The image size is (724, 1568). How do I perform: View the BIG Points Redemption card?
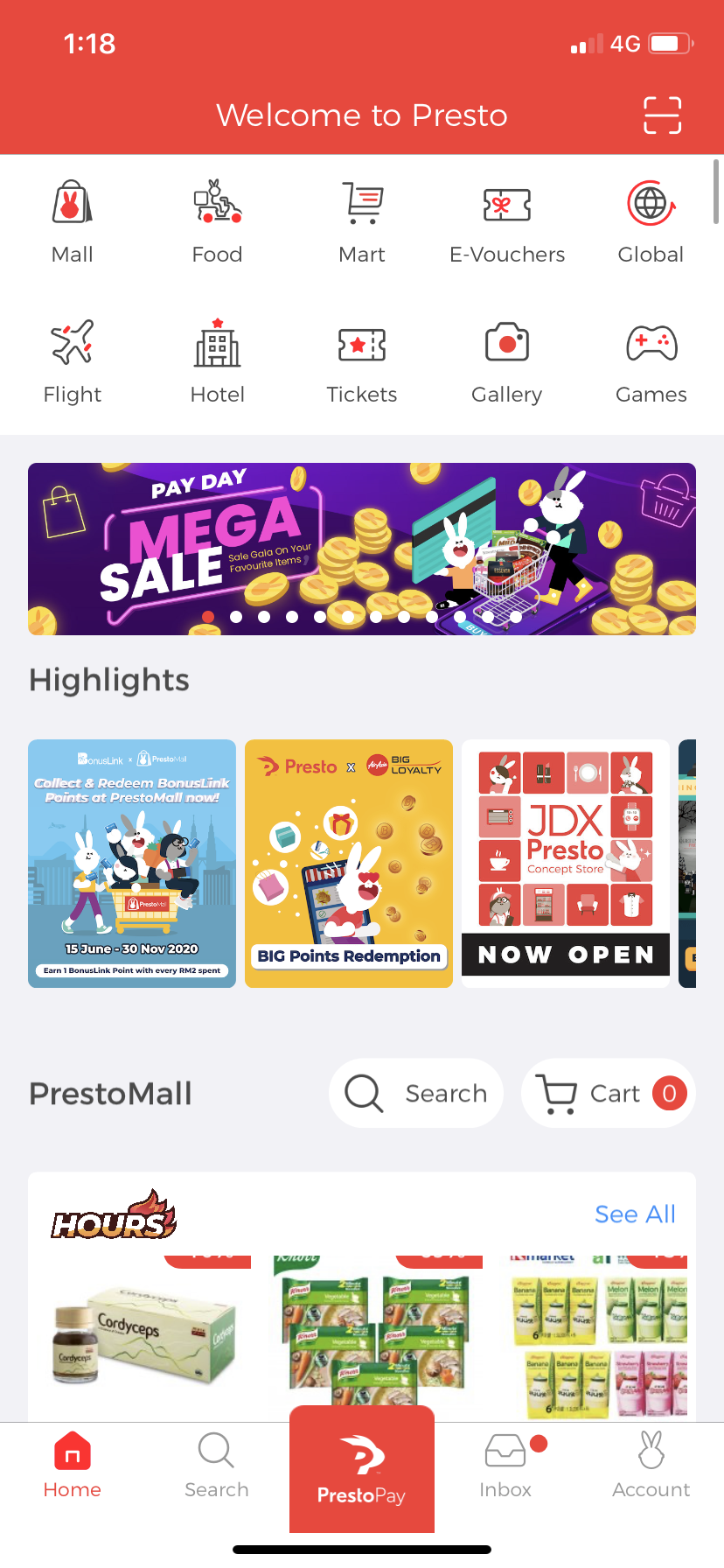pyautogui.click(x=349, y=864)
